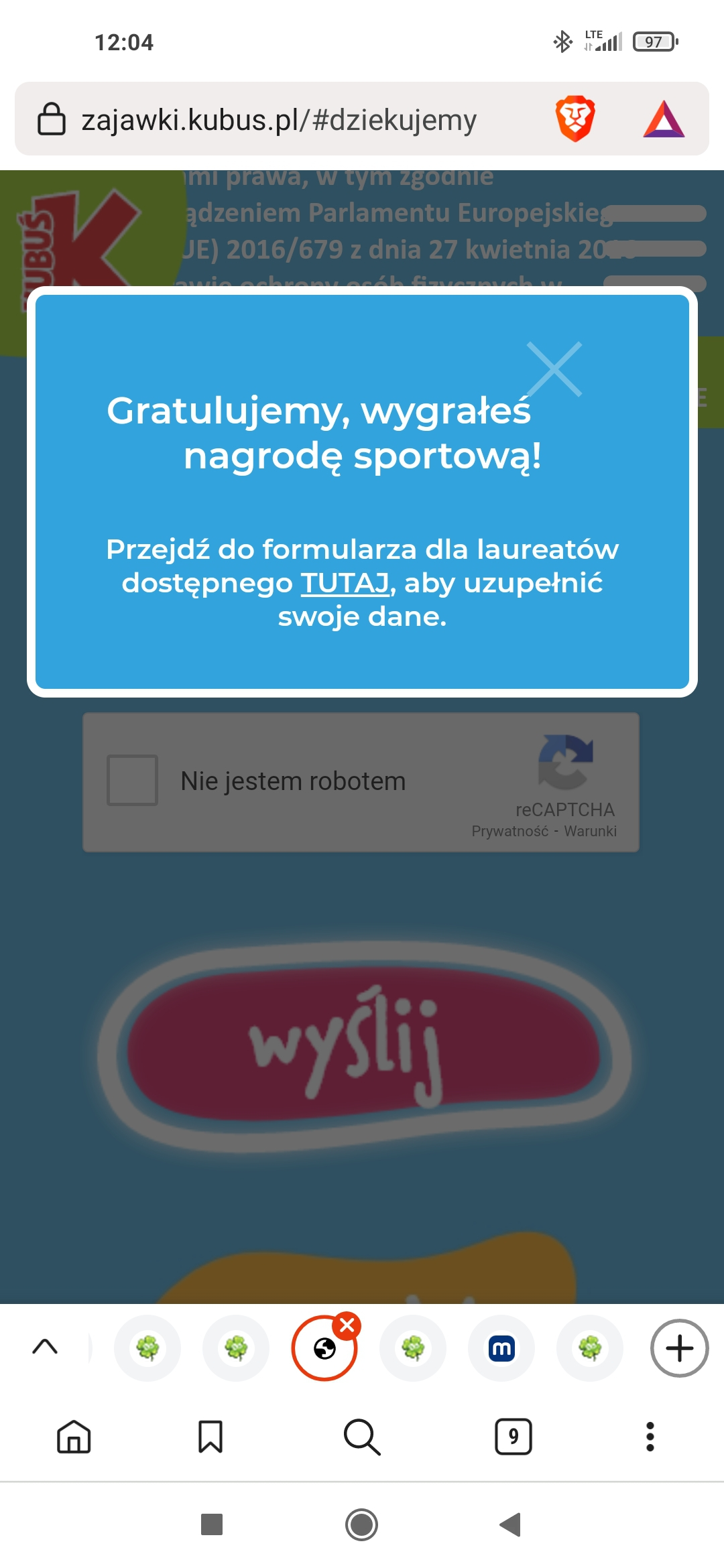The image size is (724, 1568).
Task: Follow the TUTAJ link to the winners' form
Action: tap(345, 583)
